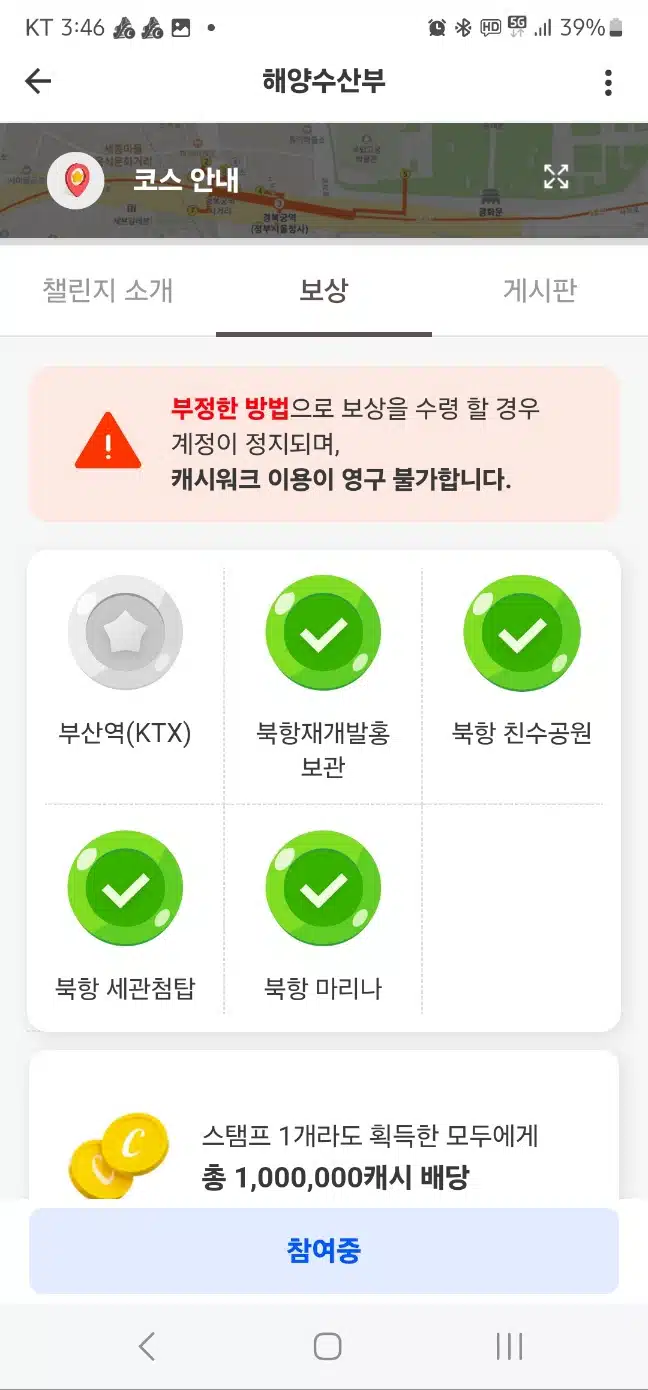Image resolution: width=648 pixels, height=1390 pixels.
Task: Switch to the 챌린지 소개 tab
Action: pos(108,291)
